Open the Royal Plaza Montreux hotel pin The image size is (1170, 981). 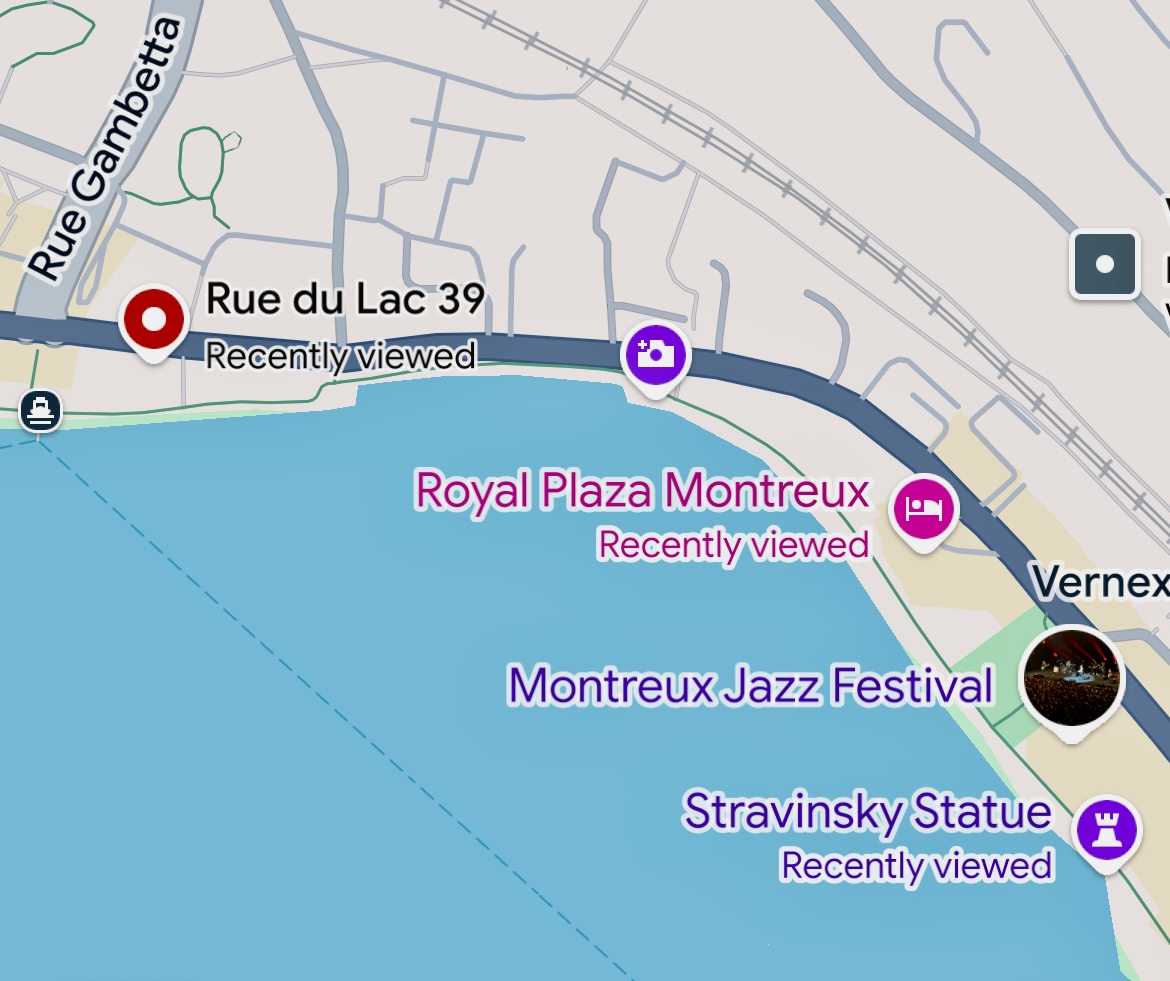924,508
